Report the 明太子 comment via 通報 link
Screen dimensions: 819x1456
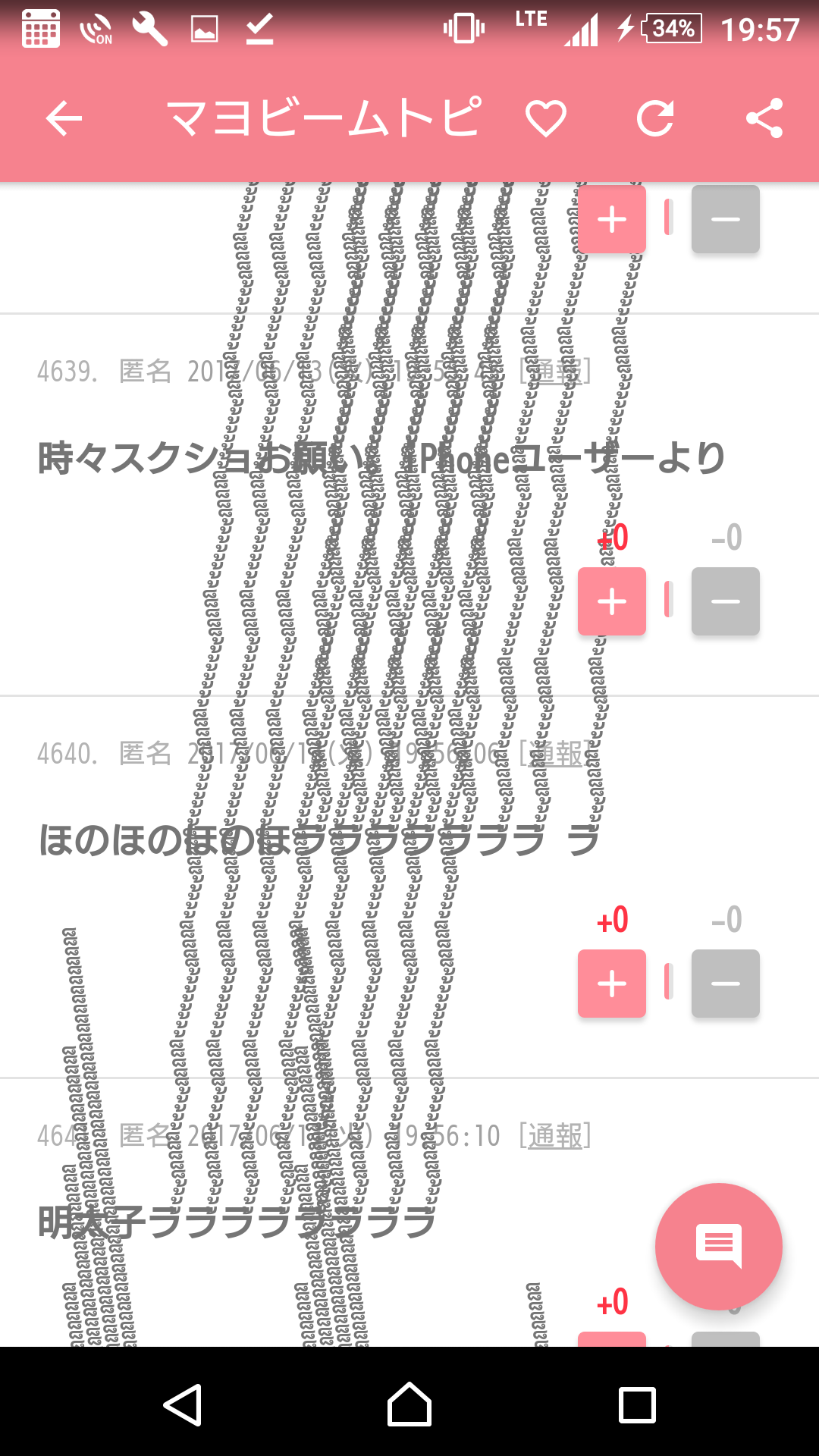[555, 1136]
